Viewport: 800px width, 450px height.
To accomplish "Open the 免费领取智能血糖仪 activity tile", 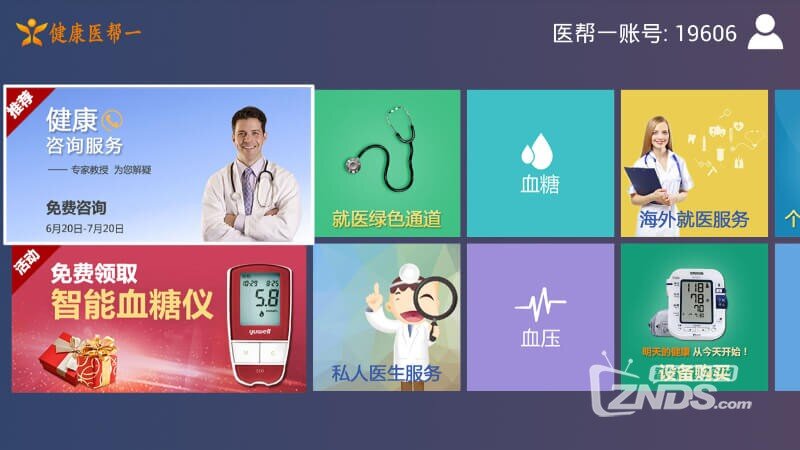I will coord(159,318).
